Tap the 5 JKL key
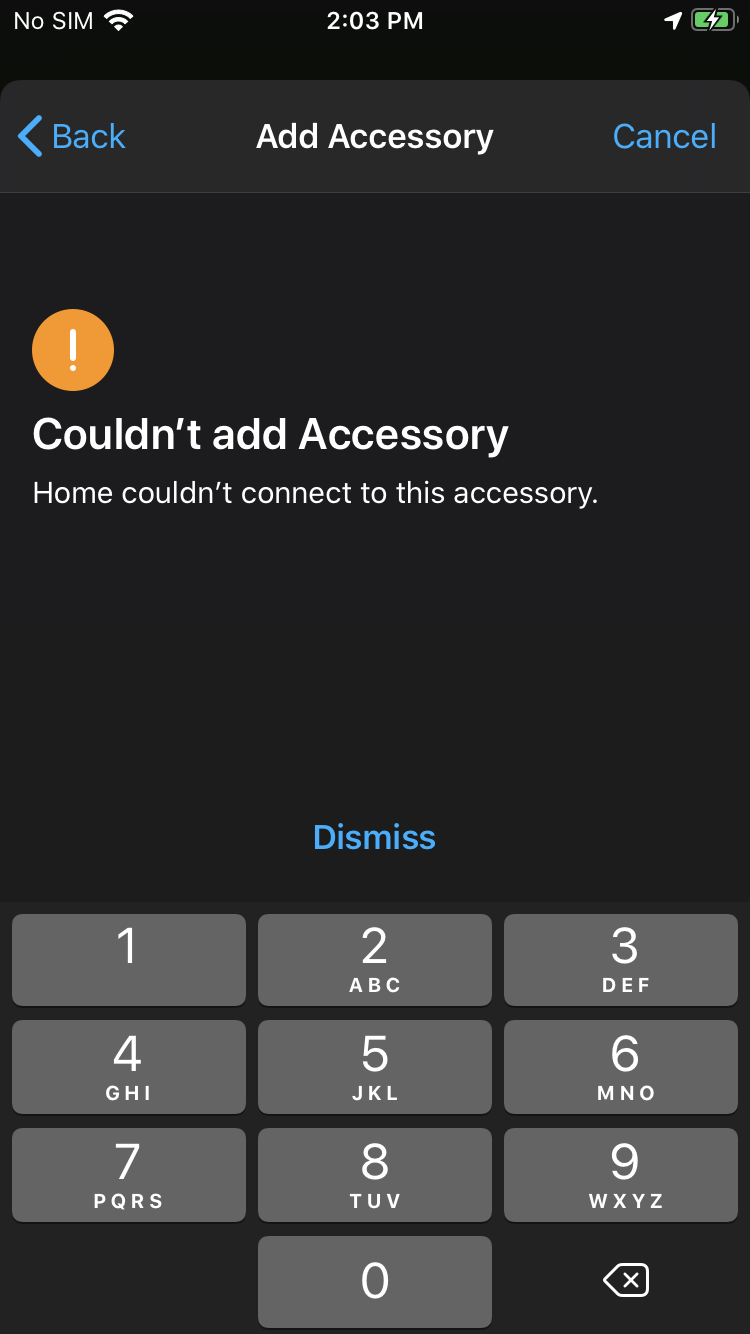 pyautogui.click(x=374, y=1067)
